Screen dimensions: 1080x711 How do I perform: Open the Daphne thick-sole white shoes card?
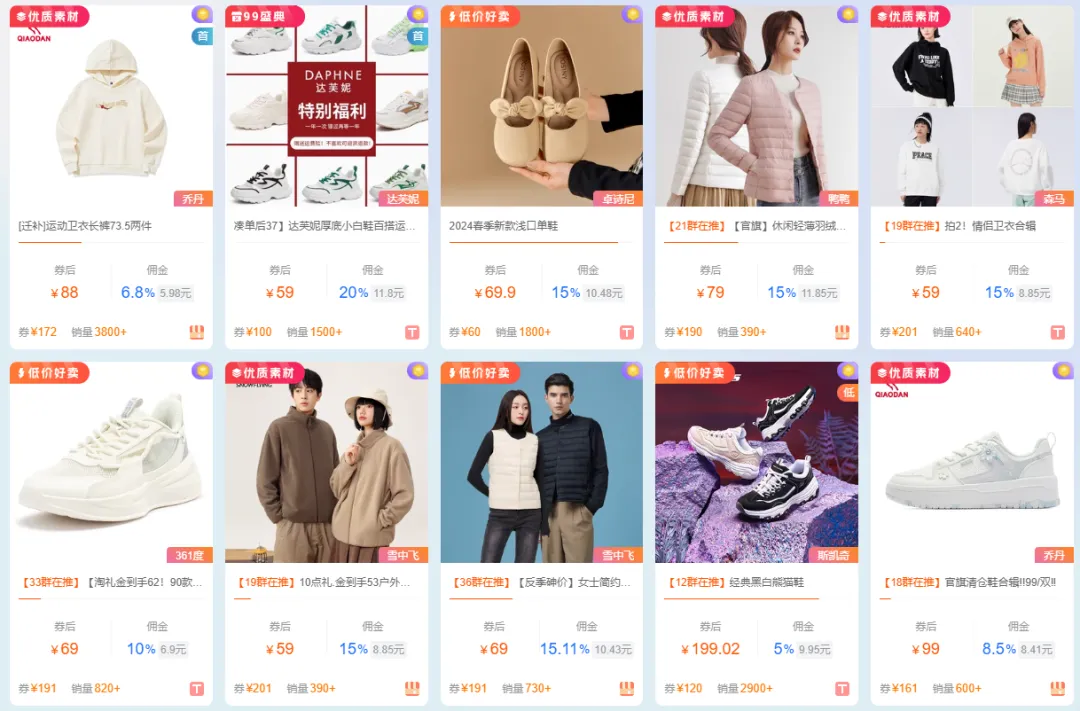326,110
